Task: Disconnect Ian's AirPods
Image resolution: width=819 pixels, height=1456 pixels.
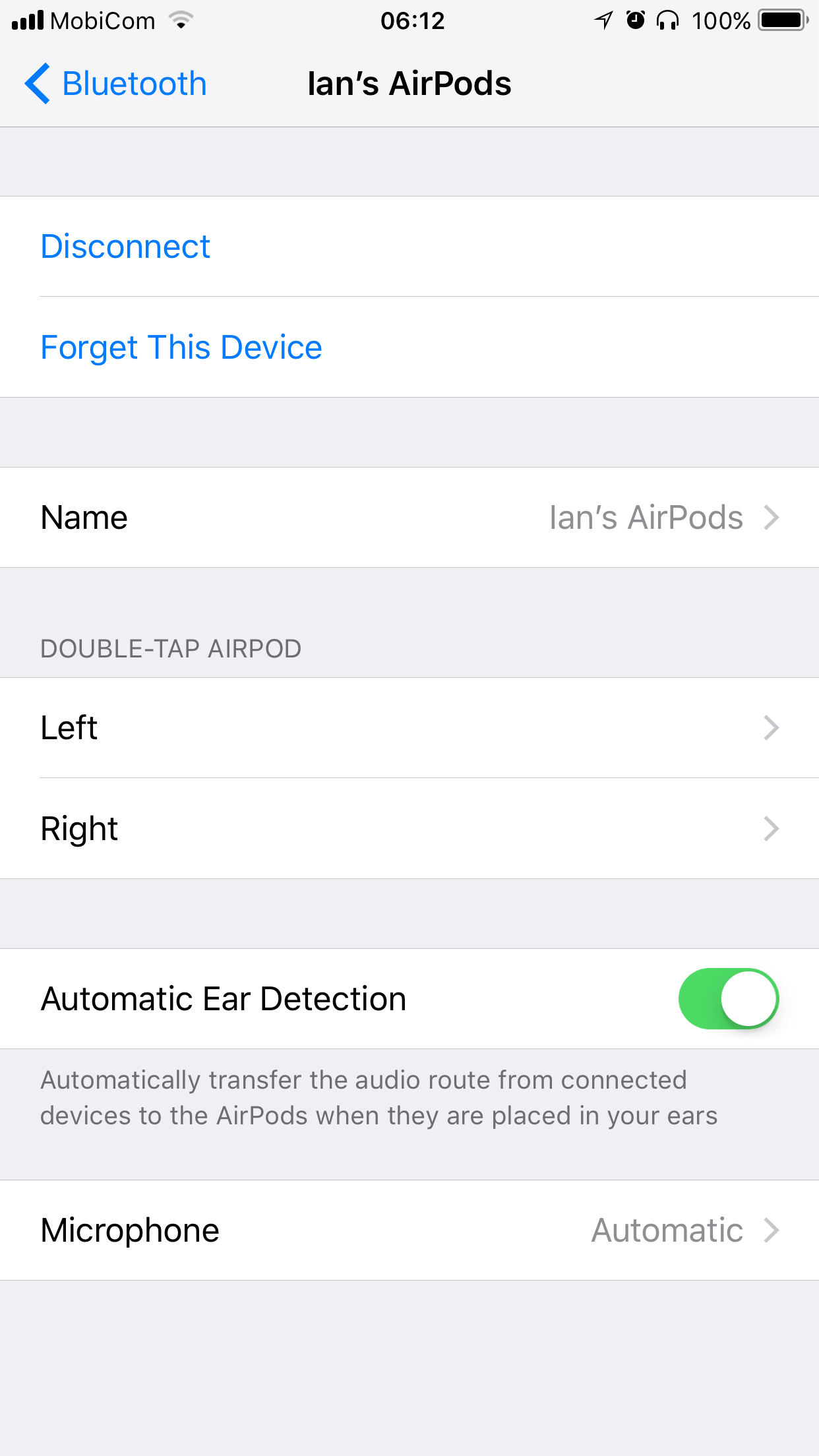Action: coord(125,247)
